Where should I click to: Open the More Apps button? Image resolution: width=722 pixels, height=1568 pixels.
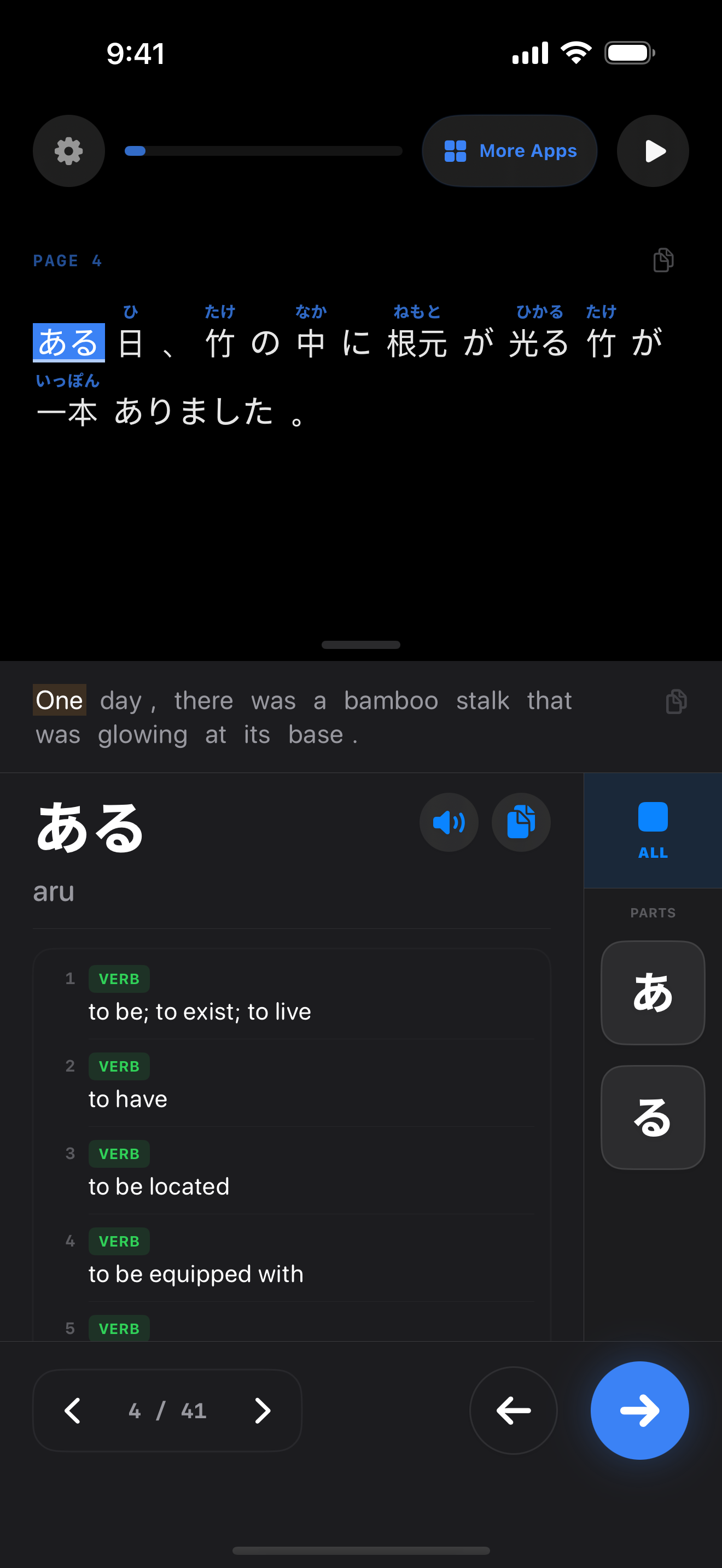click(510, 151)
